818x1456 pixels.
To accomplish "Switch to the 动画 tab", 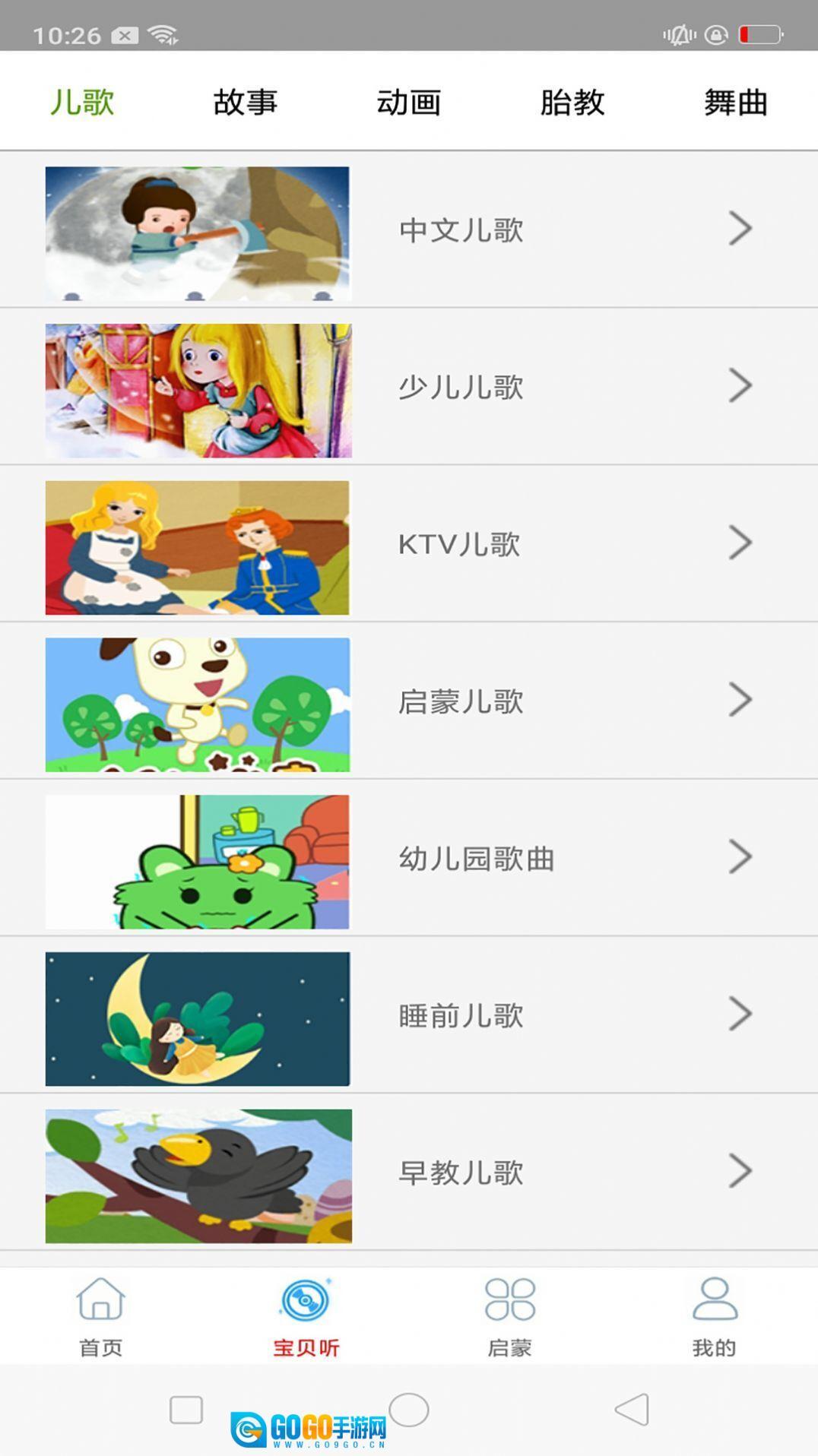I will [x=408, y=102].
